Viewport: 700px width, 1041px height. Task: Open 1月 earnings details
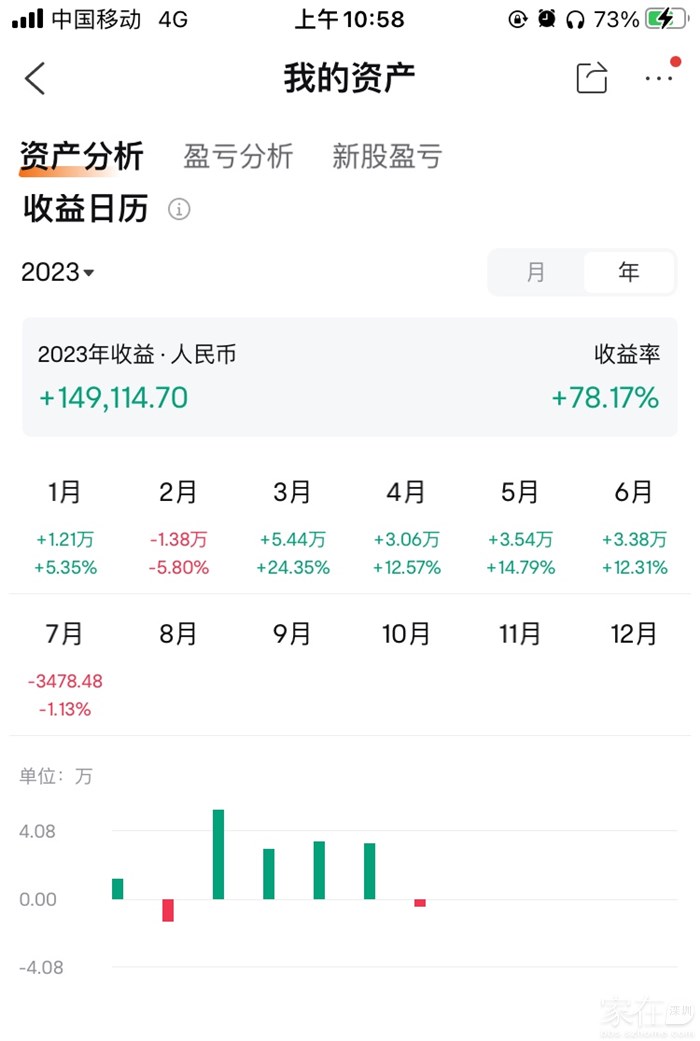click(65, 529)
